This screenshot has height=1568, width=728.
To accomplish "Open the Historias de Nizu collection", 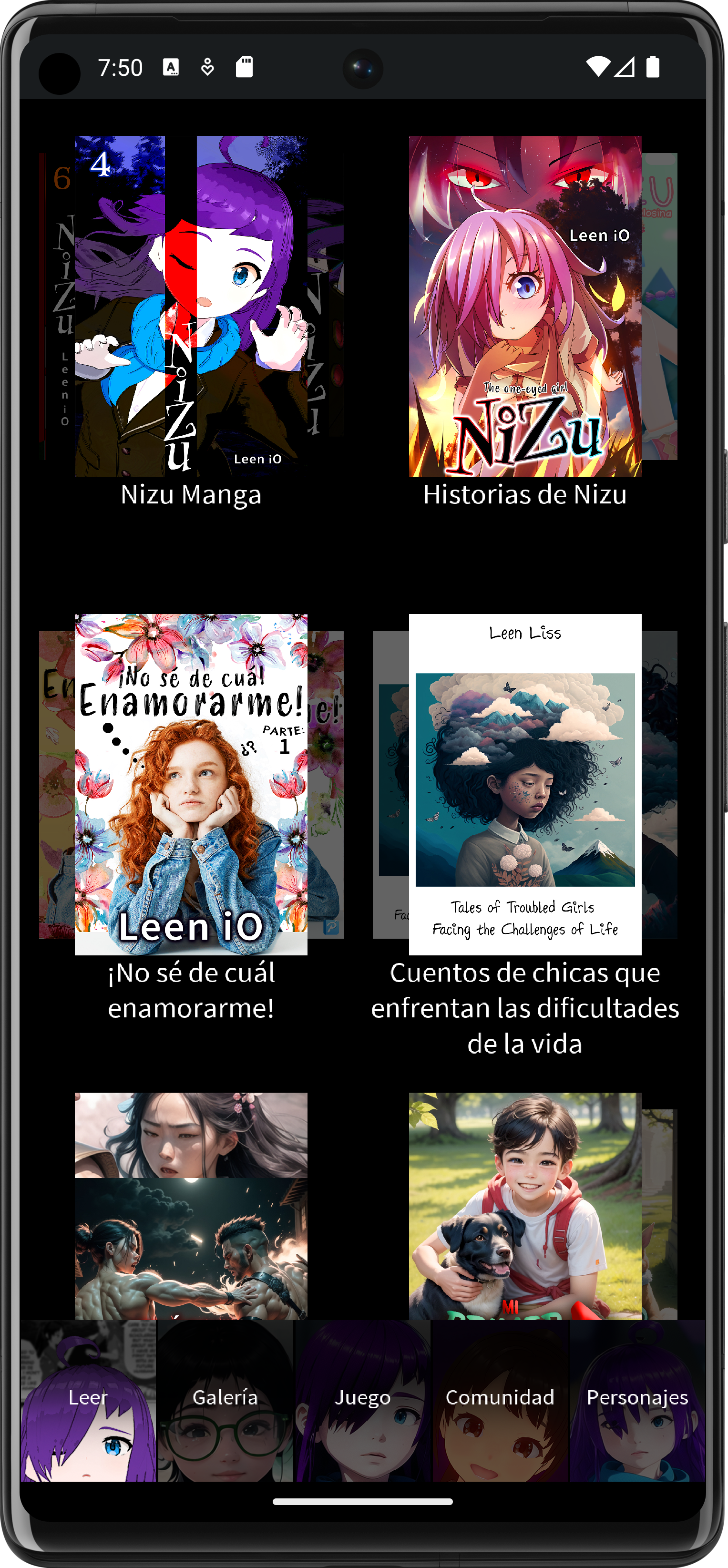I will click(x=525, y=306).
